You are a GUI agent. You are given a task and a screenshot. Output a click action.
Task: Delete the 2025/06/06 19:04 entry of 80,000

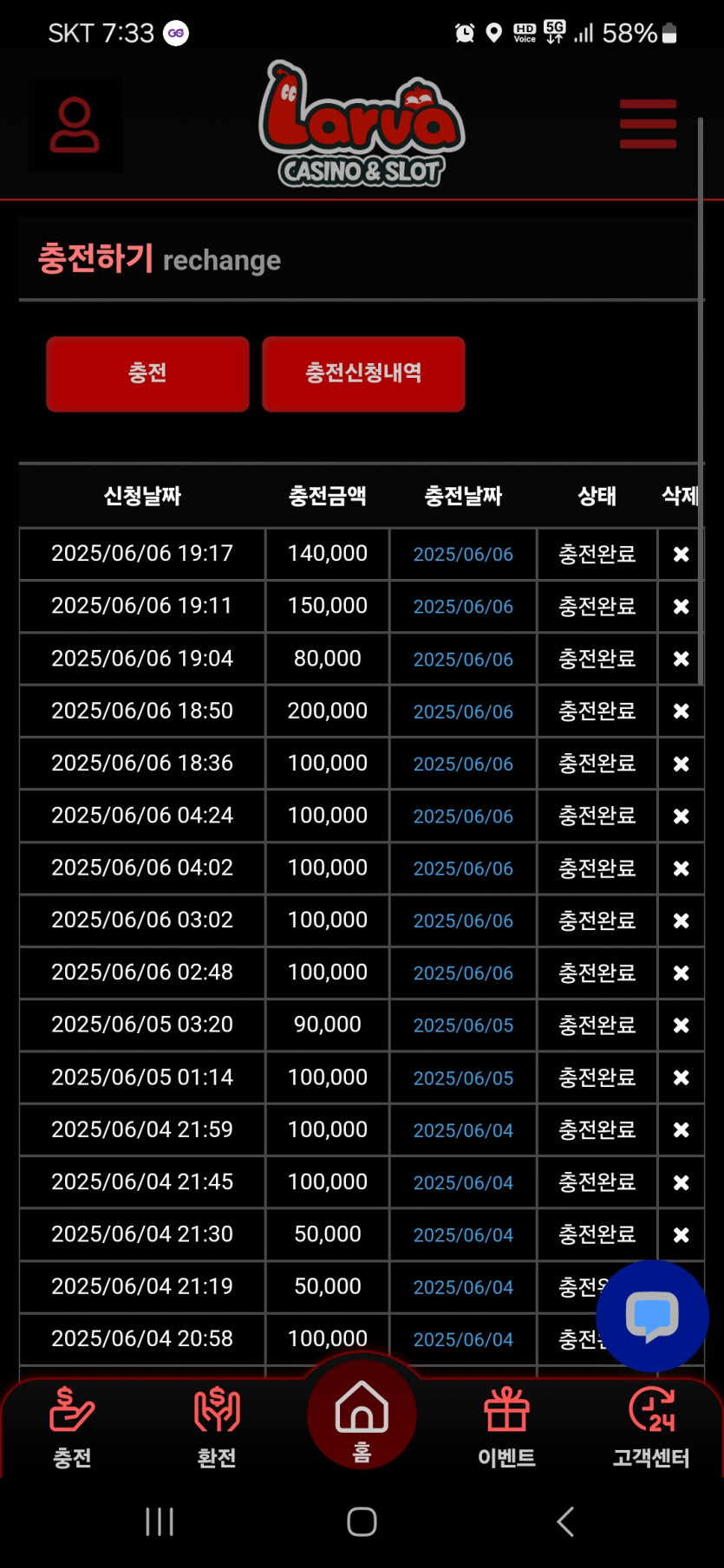click(682, 659)
